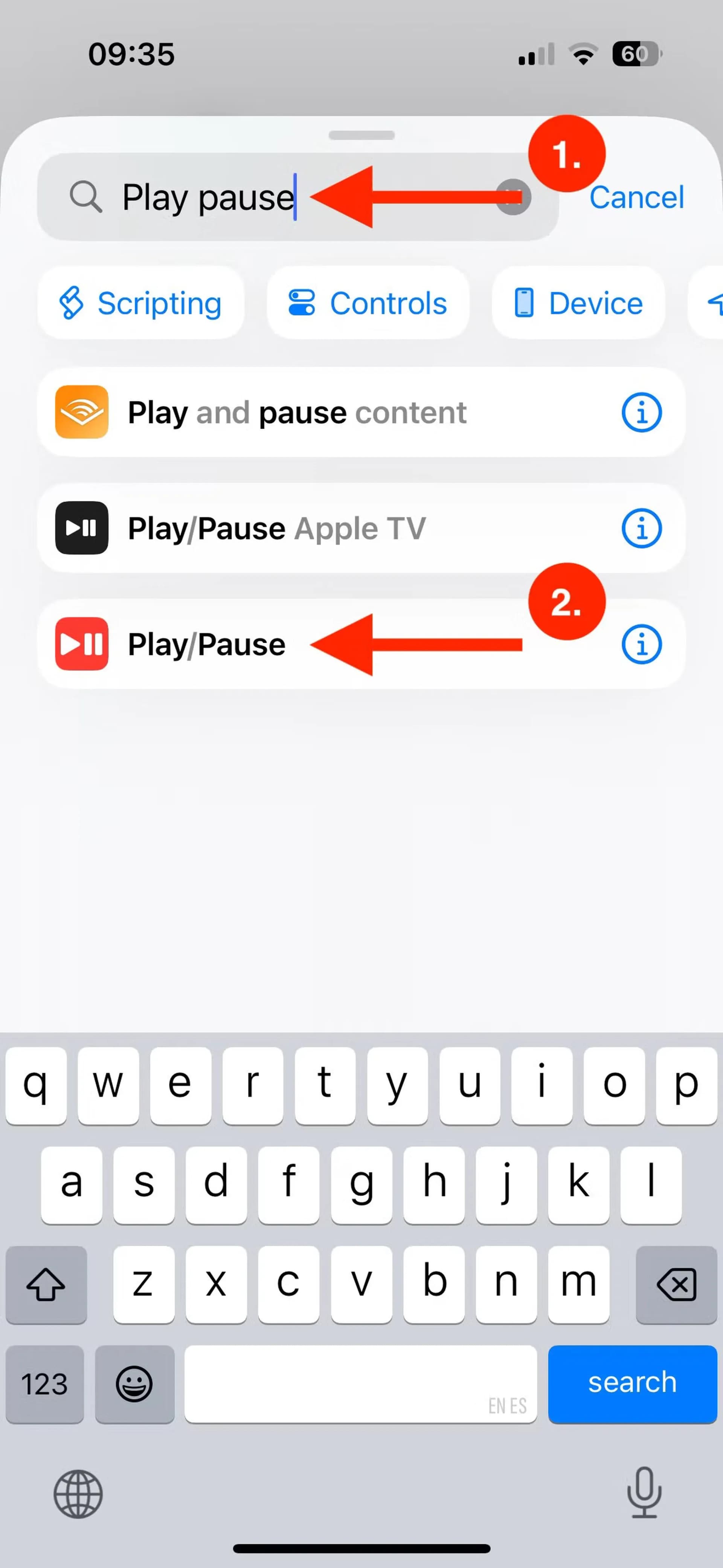The width and height of the screenshot is (723, 1568).
Task: Cancel the action search
Action: pyautogui.click(x=636, y=197)
